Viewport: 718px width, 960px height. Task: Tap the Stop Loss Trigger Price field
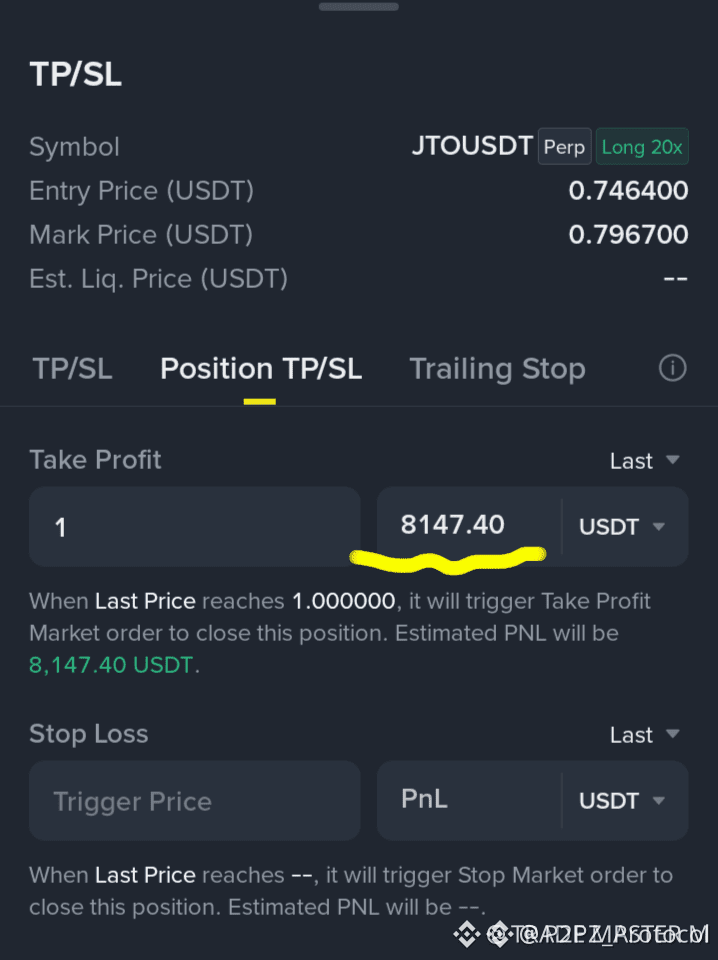[x=195, y=801]
